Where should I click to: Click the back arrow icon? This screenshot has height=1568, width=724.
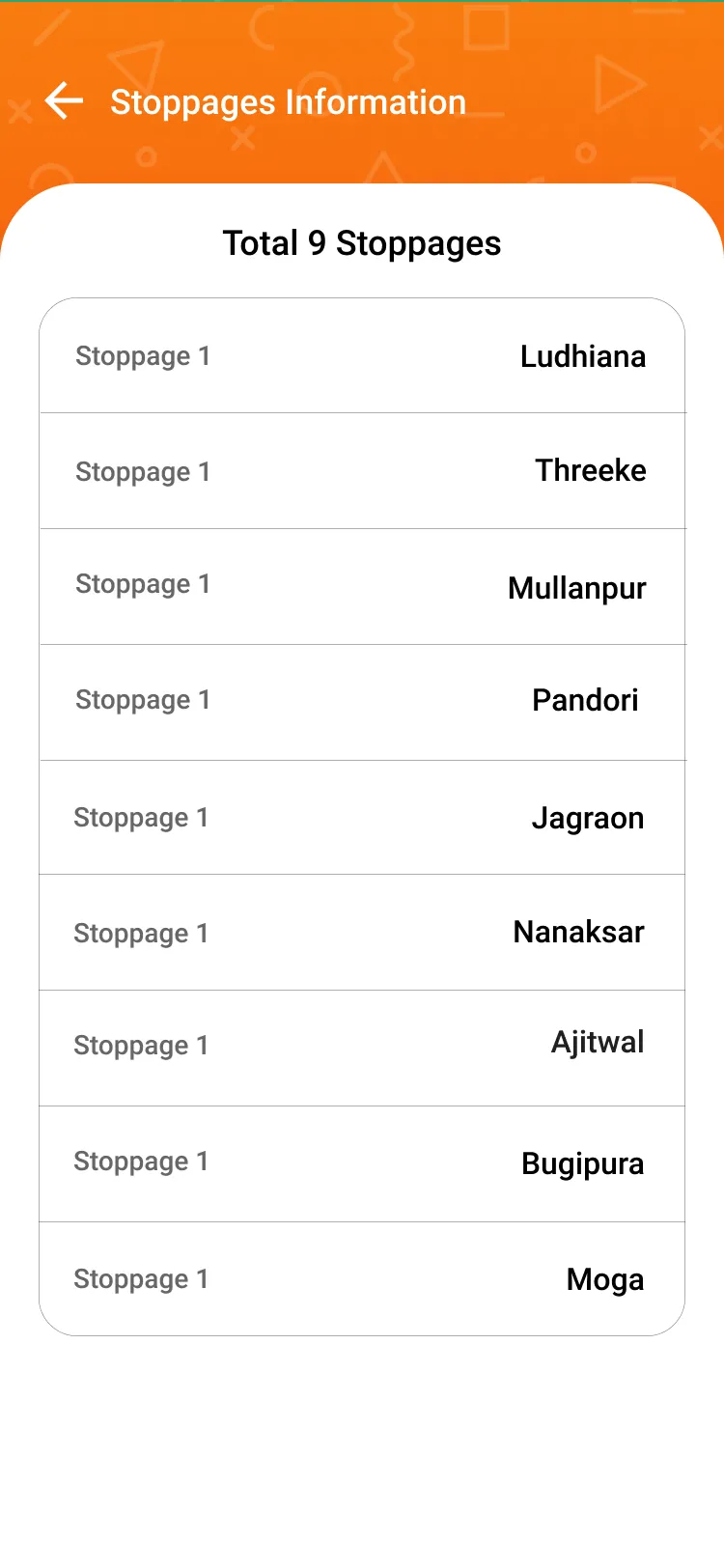pos(63,99)
